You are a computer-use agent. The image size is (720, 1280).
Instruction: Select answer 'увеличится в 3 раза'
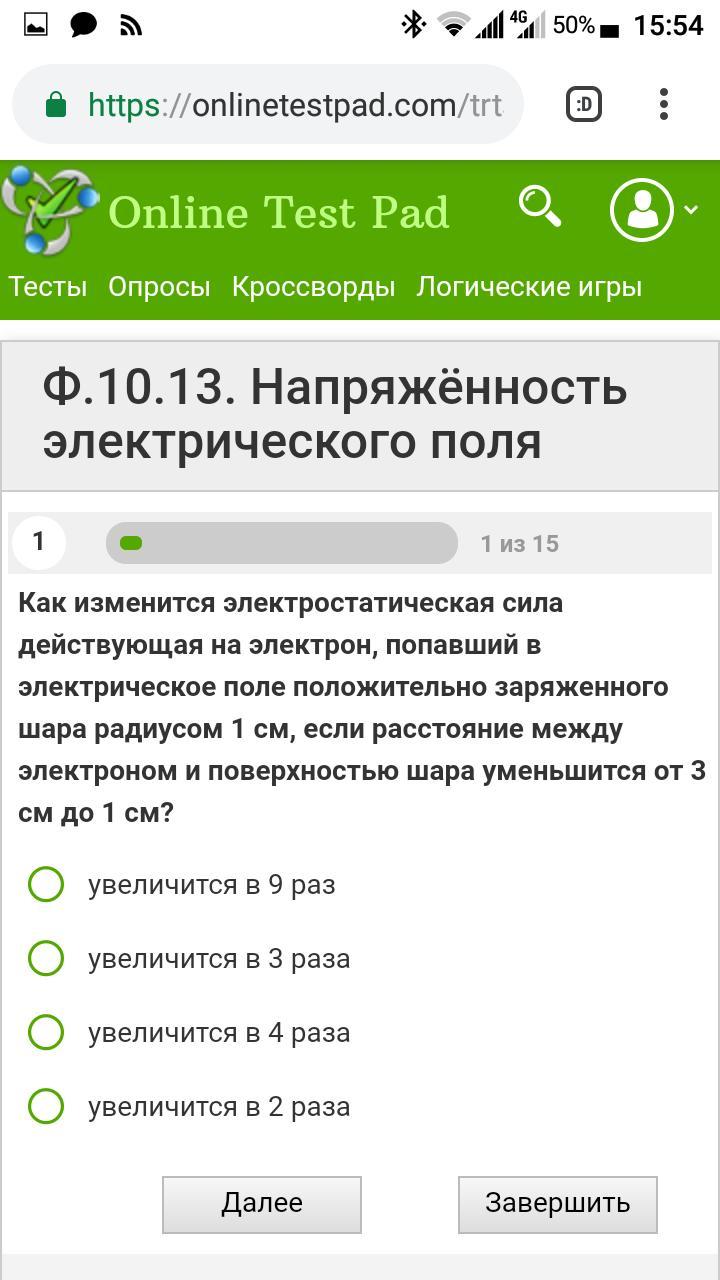point(46,958)
